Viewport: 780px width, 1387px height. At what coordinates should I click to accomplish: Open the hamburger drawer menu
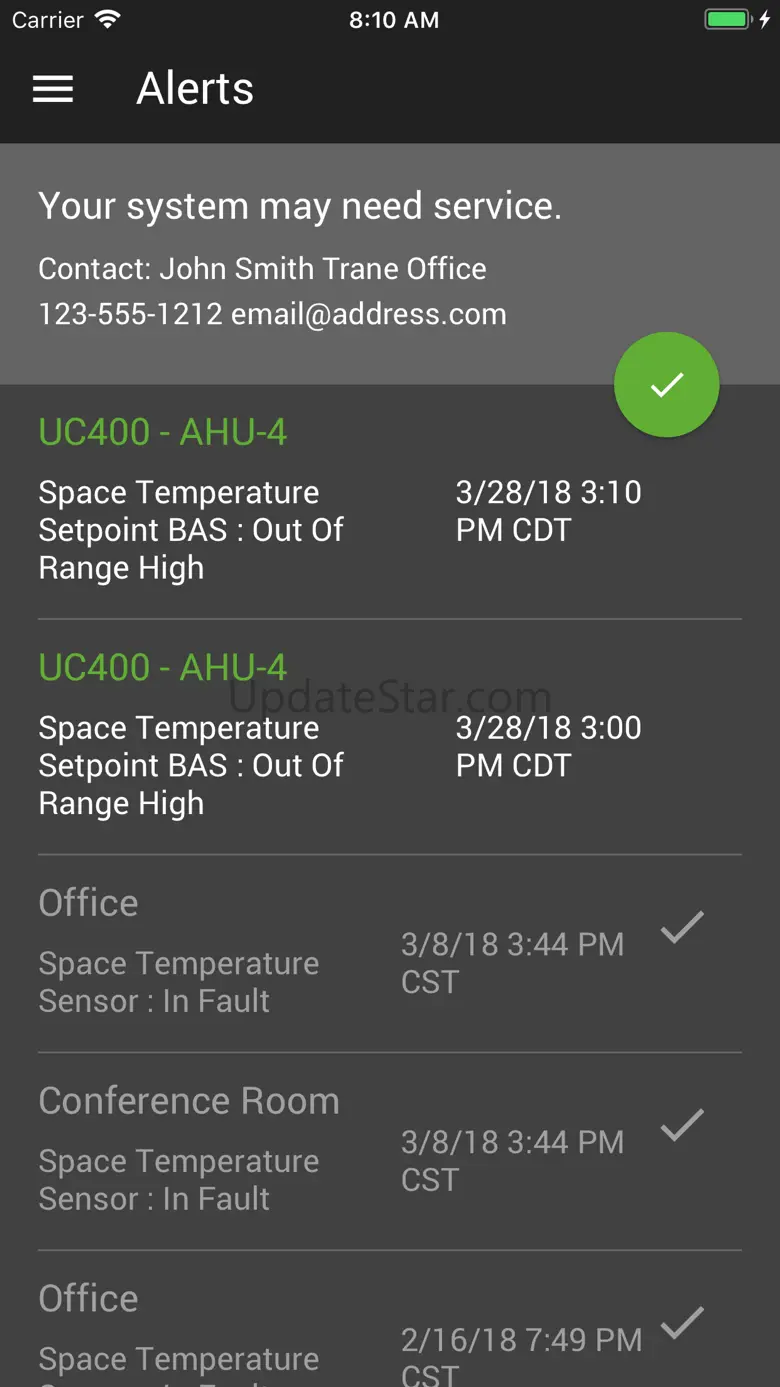coord(53,89)
